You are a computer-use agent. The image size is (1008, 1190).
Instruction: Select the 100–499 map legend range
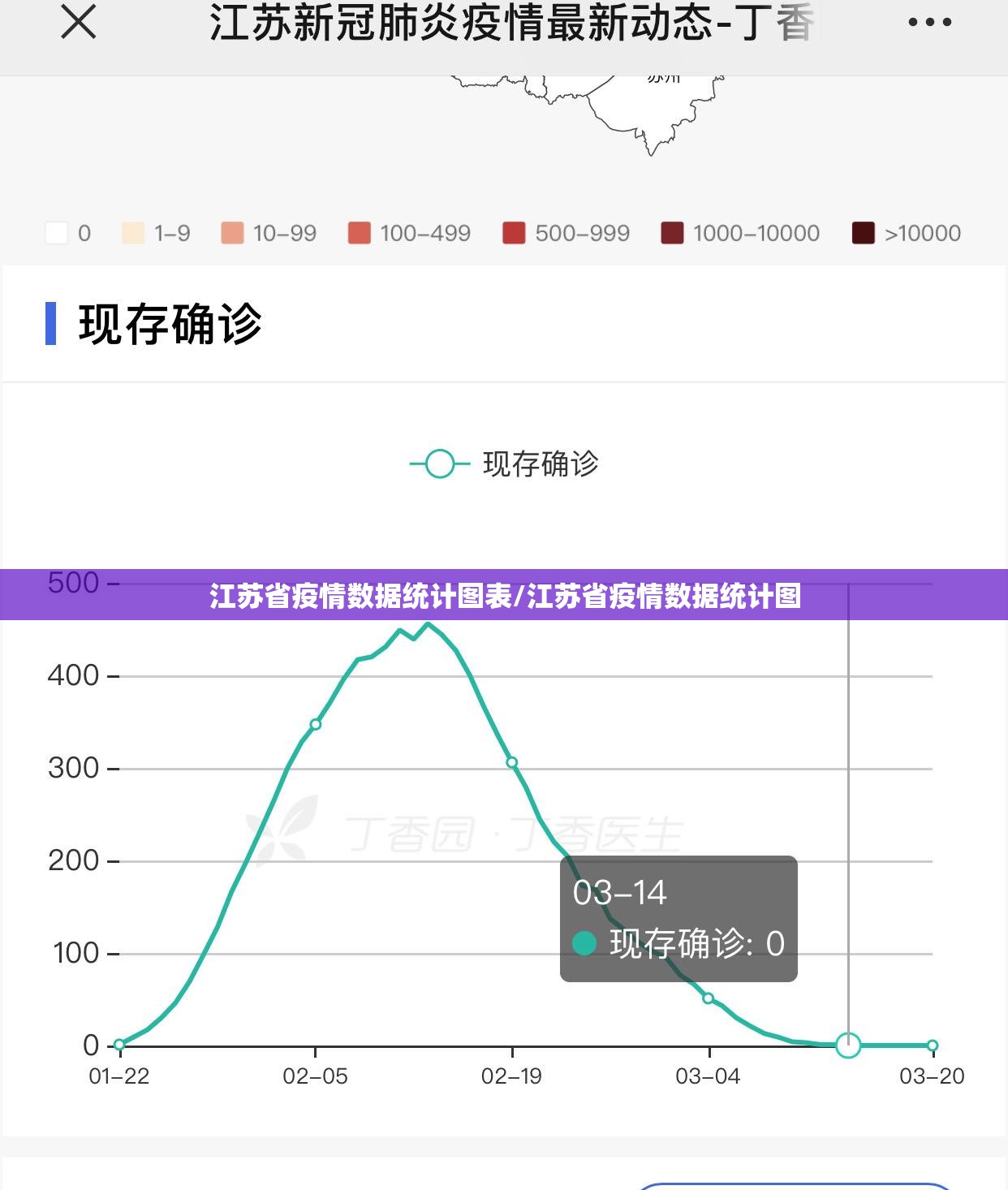click(410, 234)
